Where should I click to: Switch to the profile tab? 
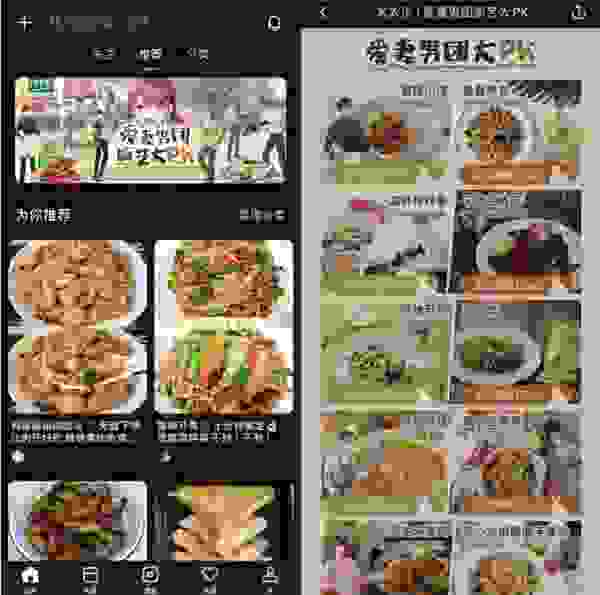(269, 576)
